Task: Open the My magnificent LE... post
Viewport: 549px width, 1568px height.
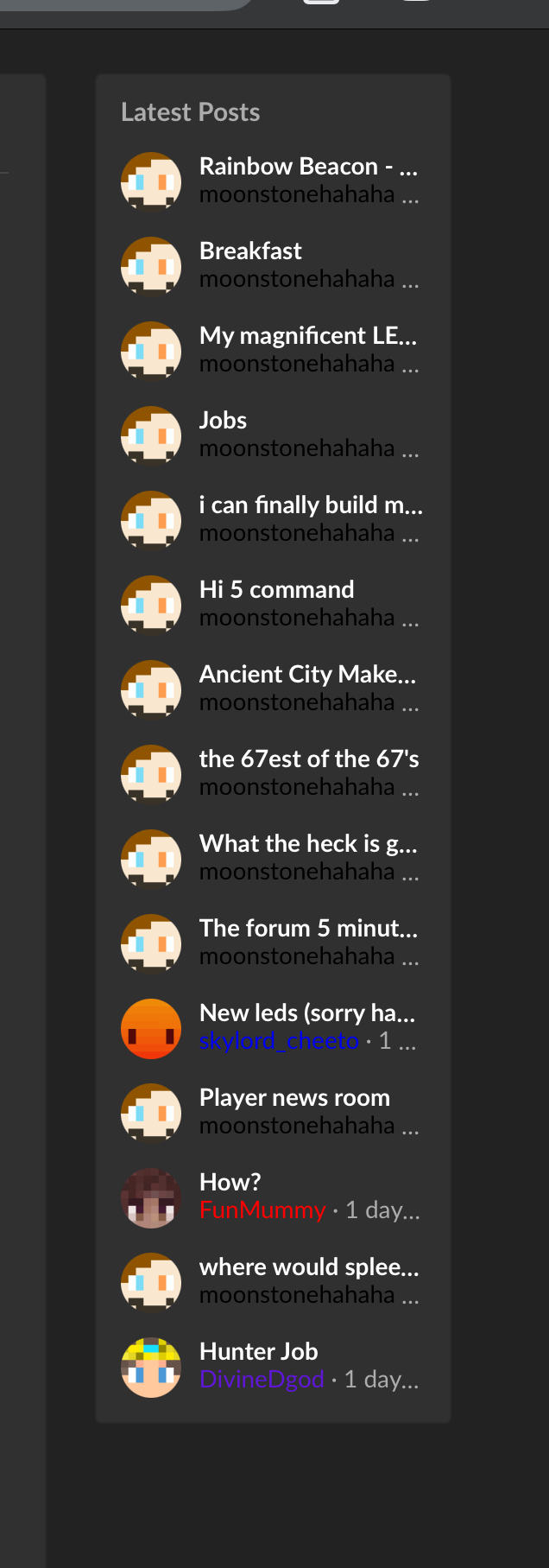Action: click(307, 335)
